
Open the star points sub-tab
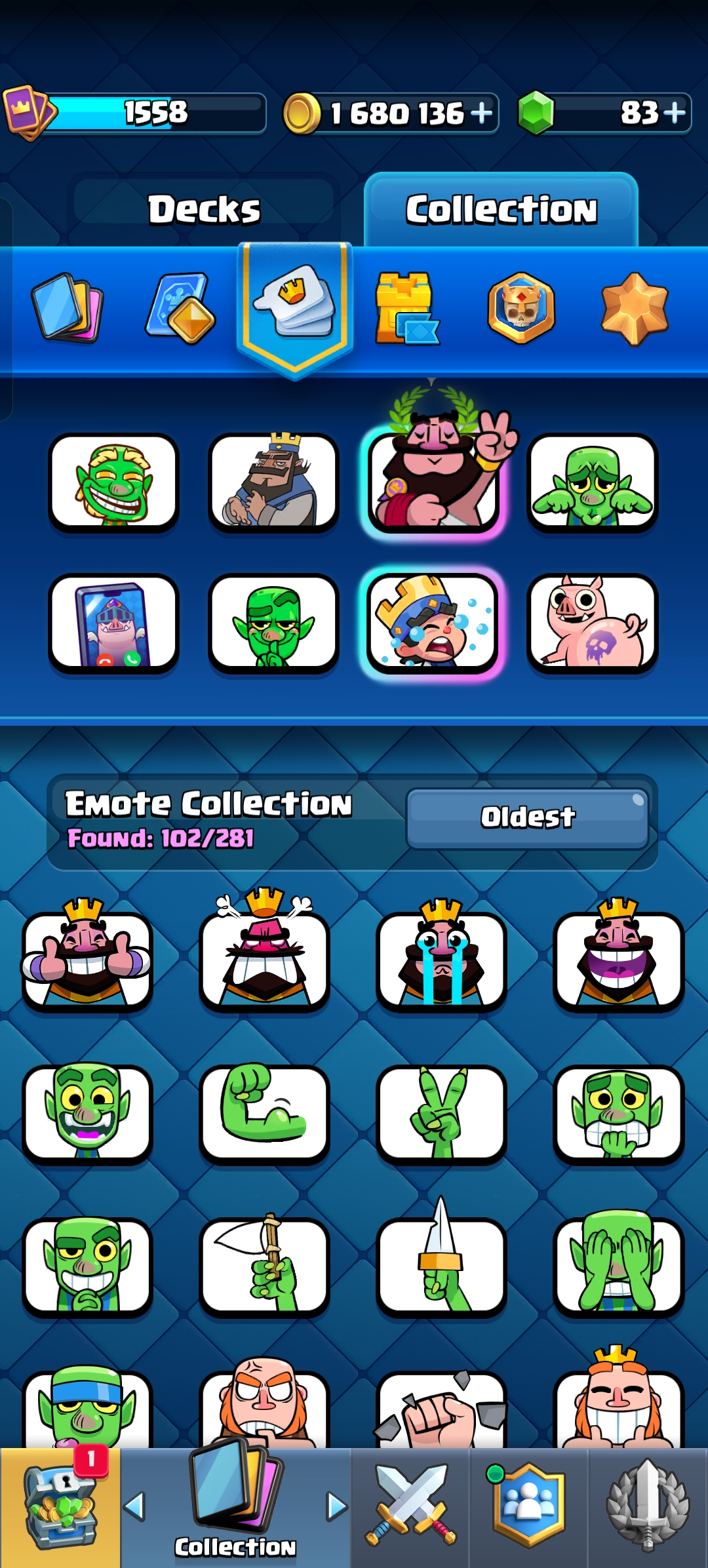click(635, 308)
